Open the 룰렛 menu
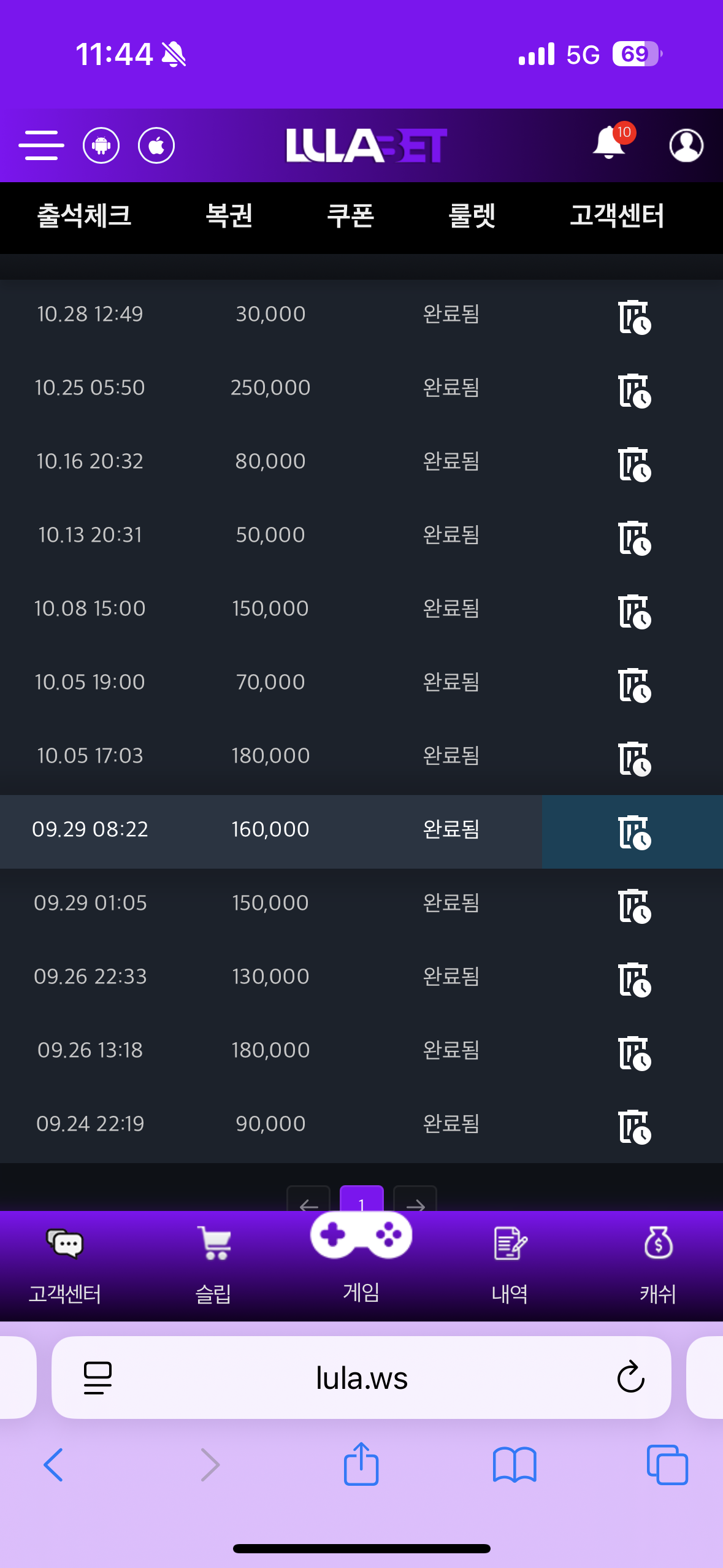Viewport: 723px width, 1568px height. (x=472, y=216)
